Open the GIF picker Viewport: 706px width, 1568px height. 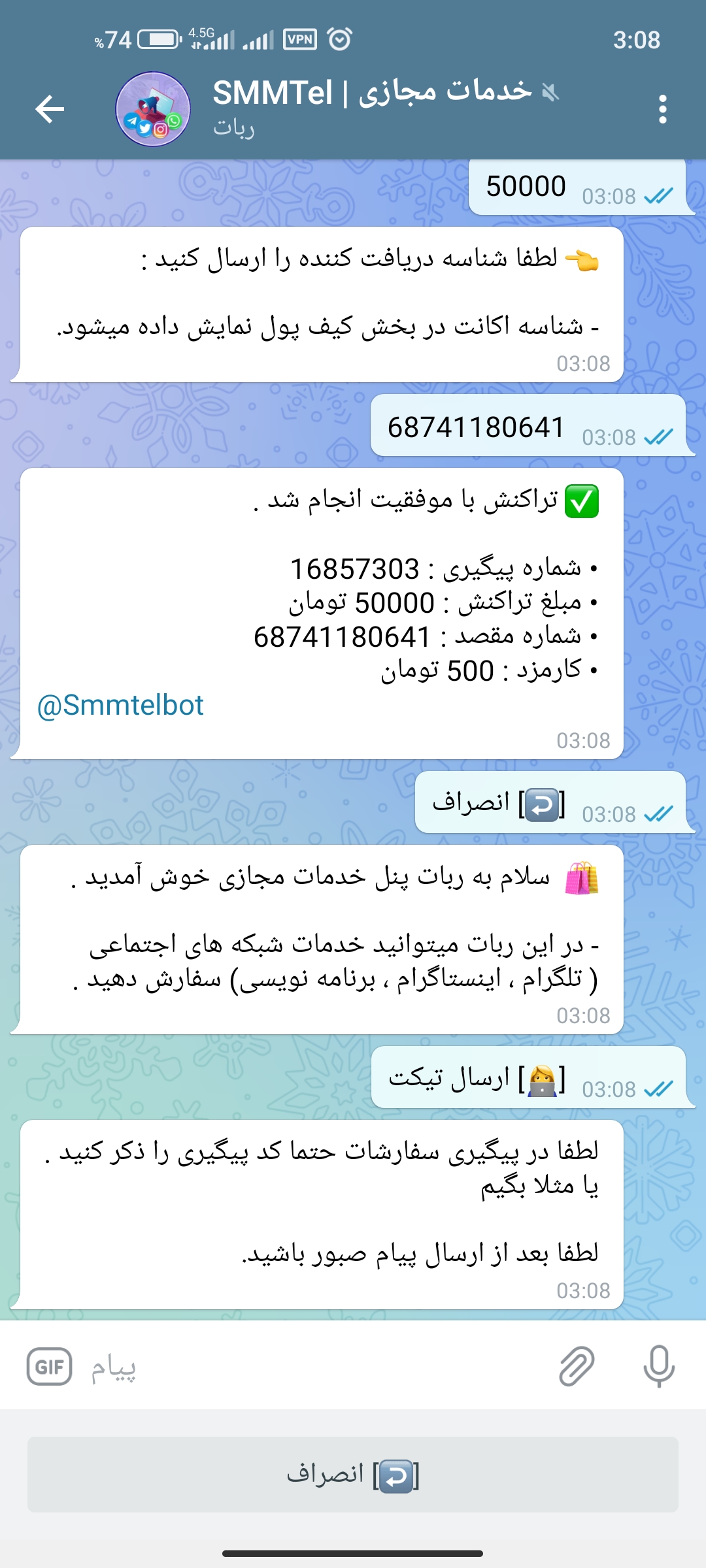(x=49, y=1367)
